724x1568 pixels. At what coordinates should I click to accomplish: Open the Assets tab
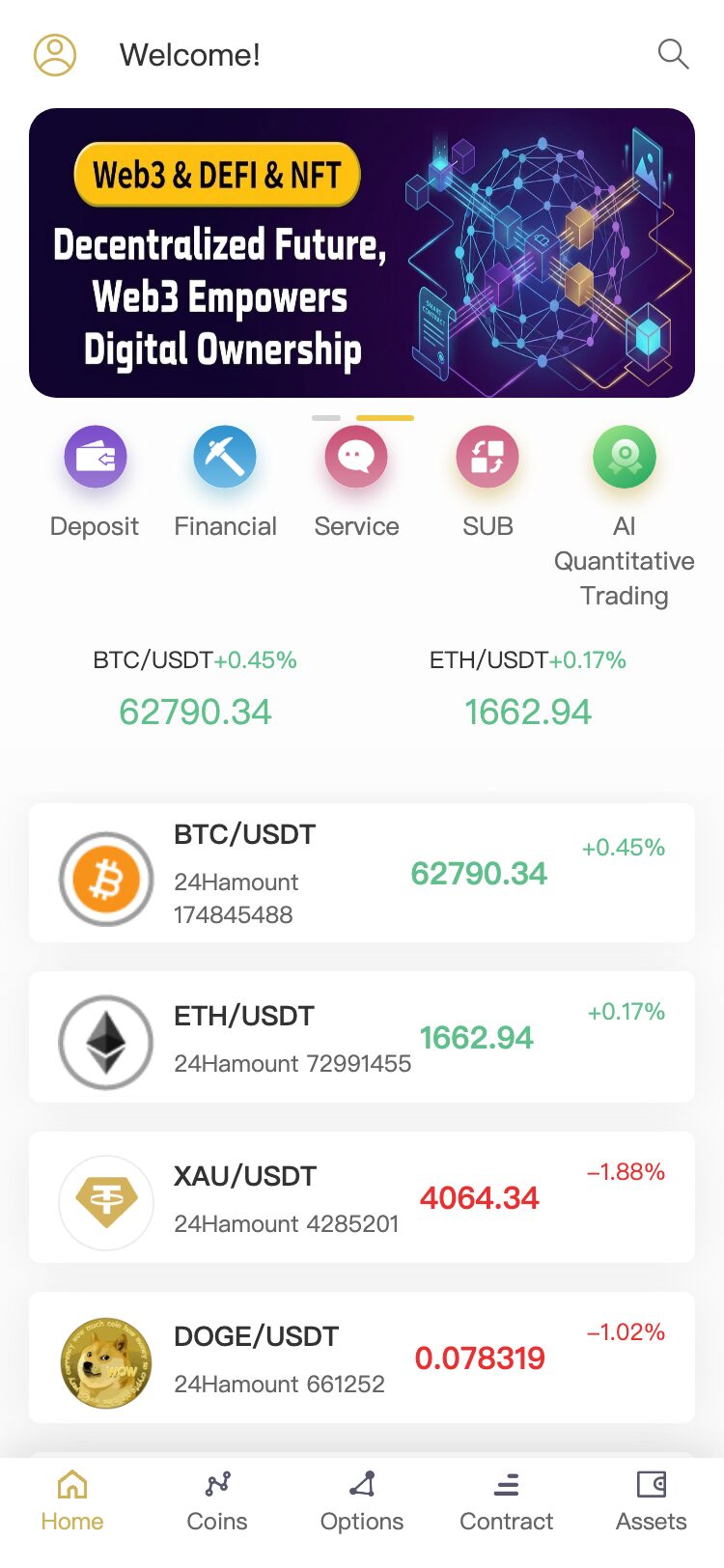tap(652, 1502)
